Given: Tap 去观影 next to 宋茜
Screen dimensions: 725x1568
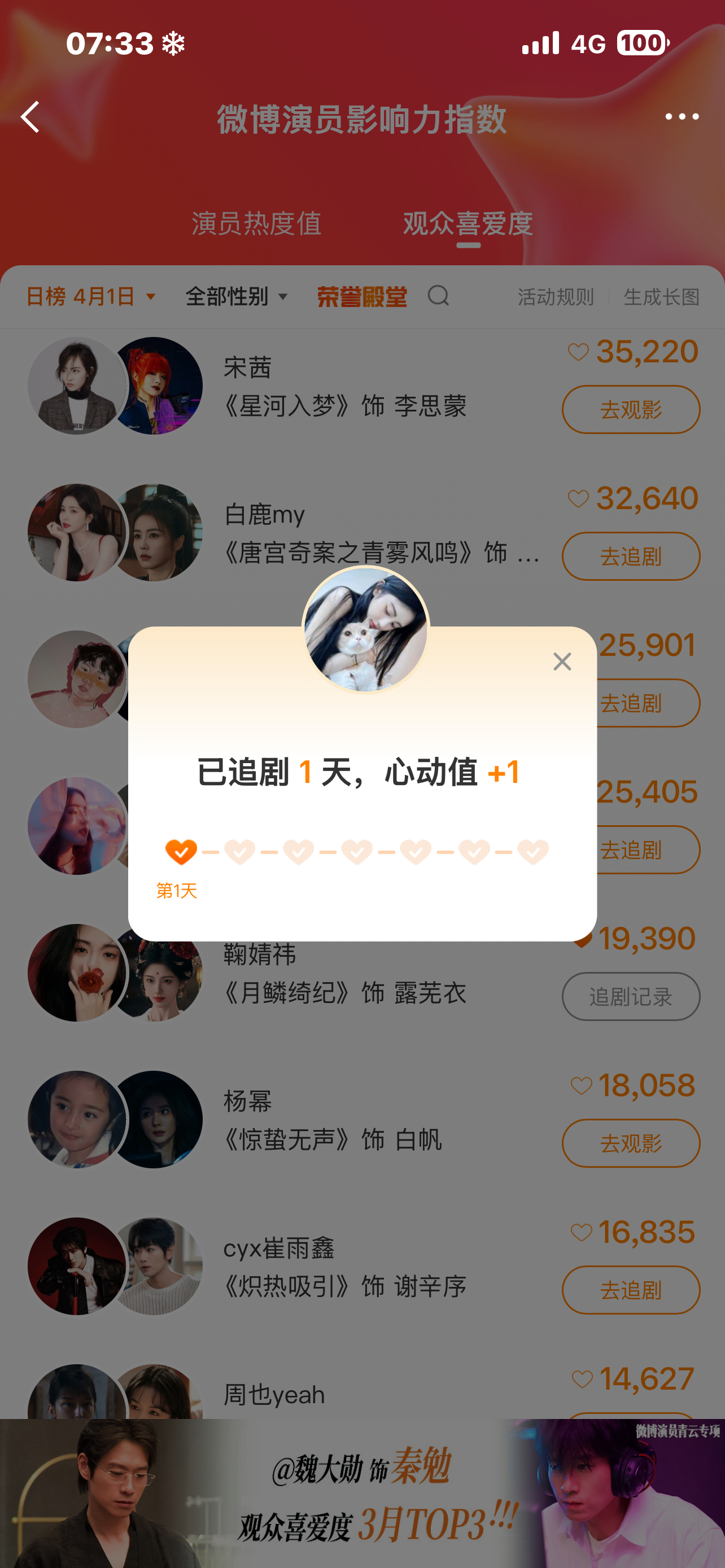Looking at the screenshot, I should [x=630, y=409].
